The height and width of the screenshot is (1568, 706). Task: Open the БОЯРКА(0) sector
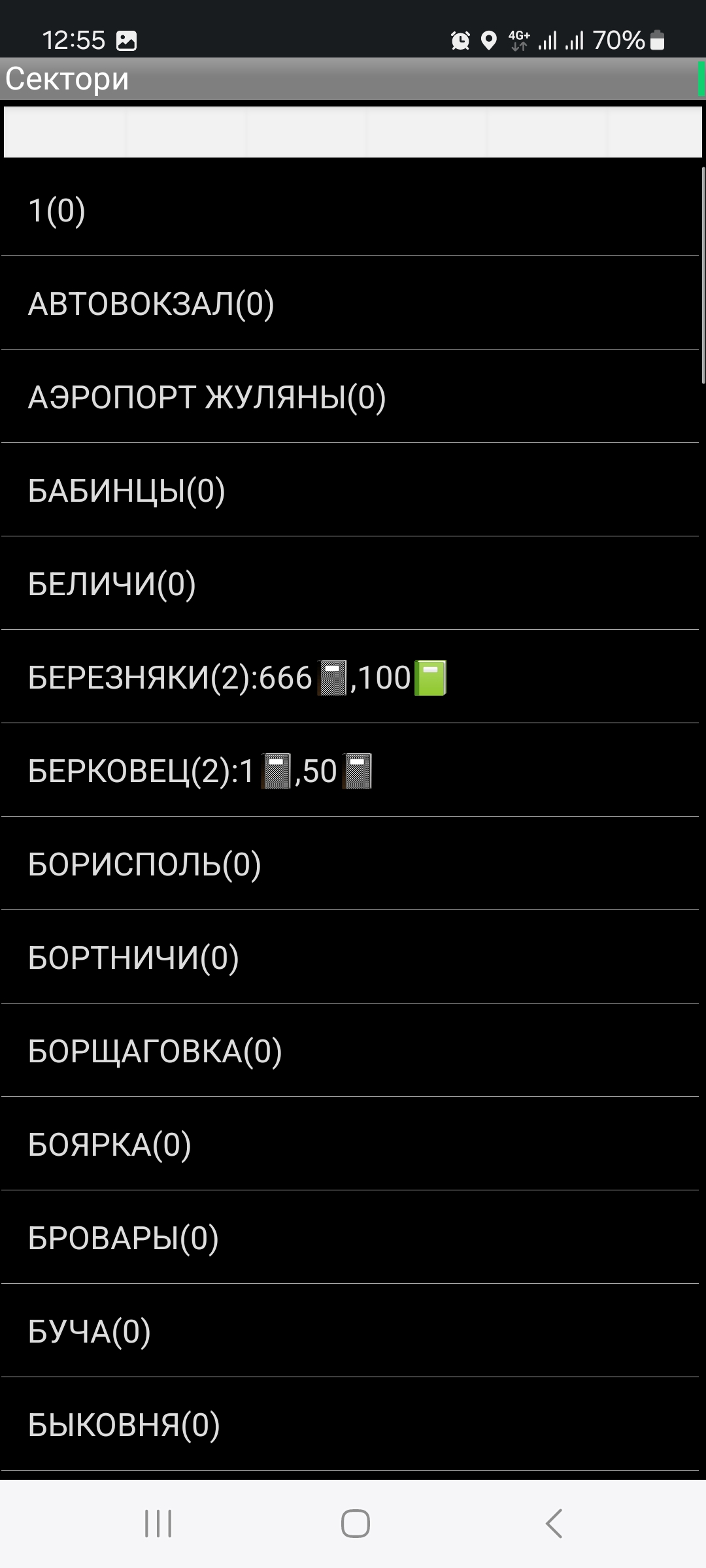[x=350, y=1145]
